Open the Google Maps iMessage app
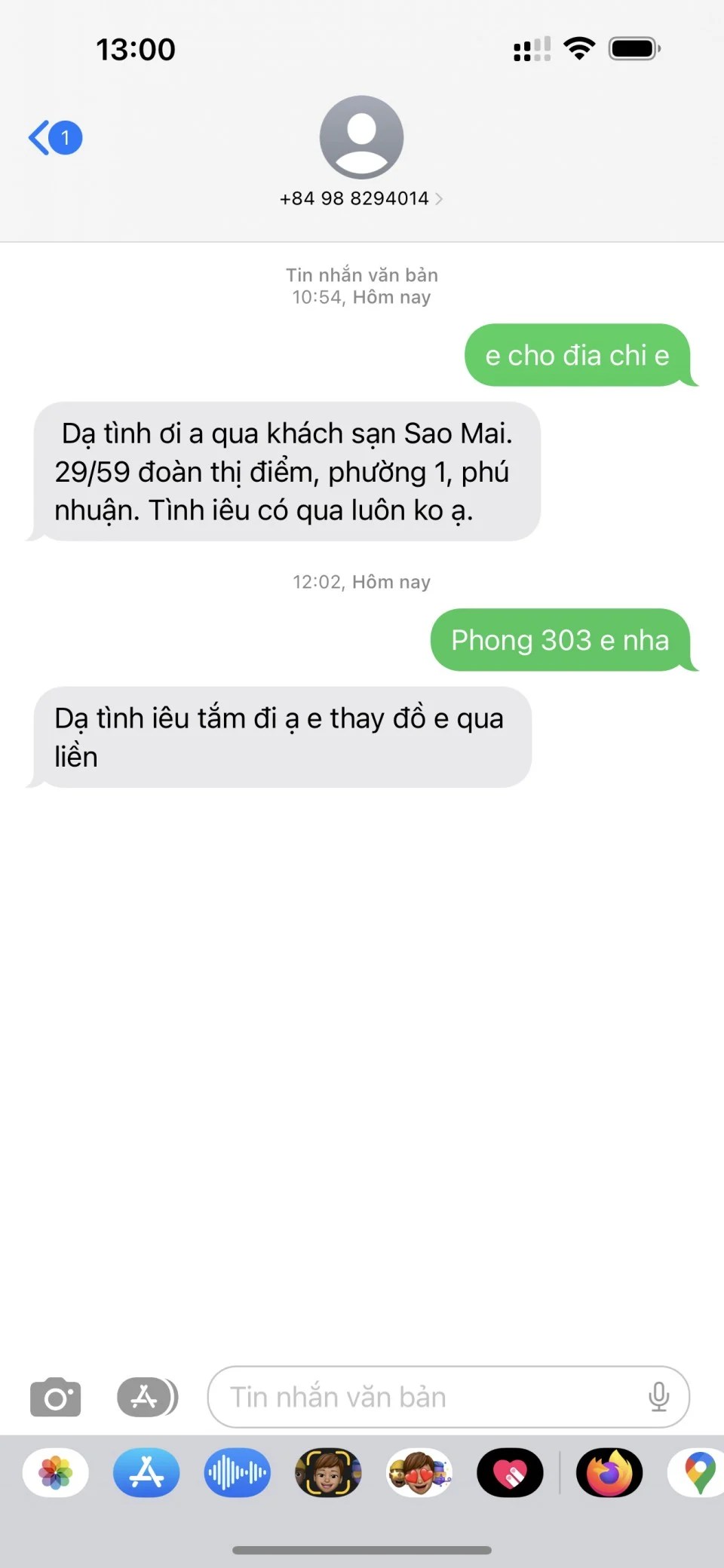Image resolution: width=724 pixels, height=1568 pixels. click(x=698, y=1472)
